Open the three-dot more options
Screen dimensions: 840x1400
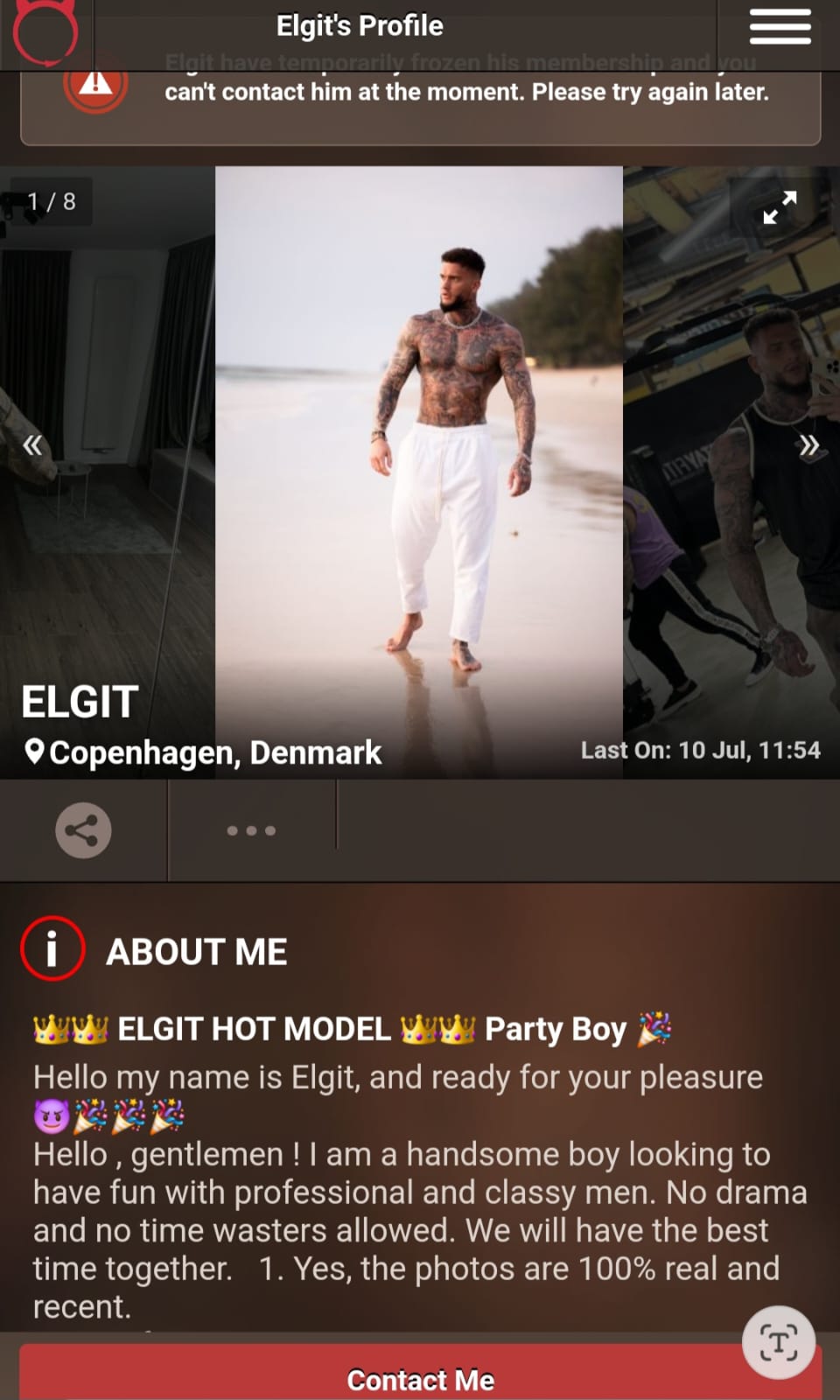251,830
